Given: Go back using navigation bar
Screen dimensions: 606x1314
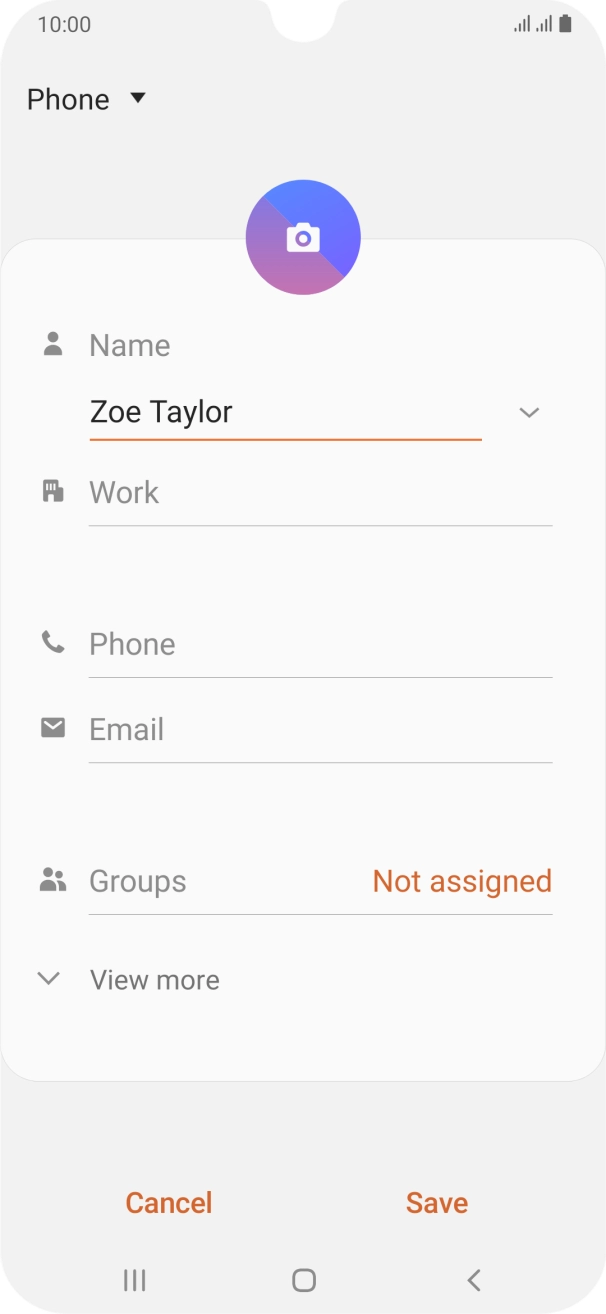Looking at the screenshot, I should (x=474, y=1279).
